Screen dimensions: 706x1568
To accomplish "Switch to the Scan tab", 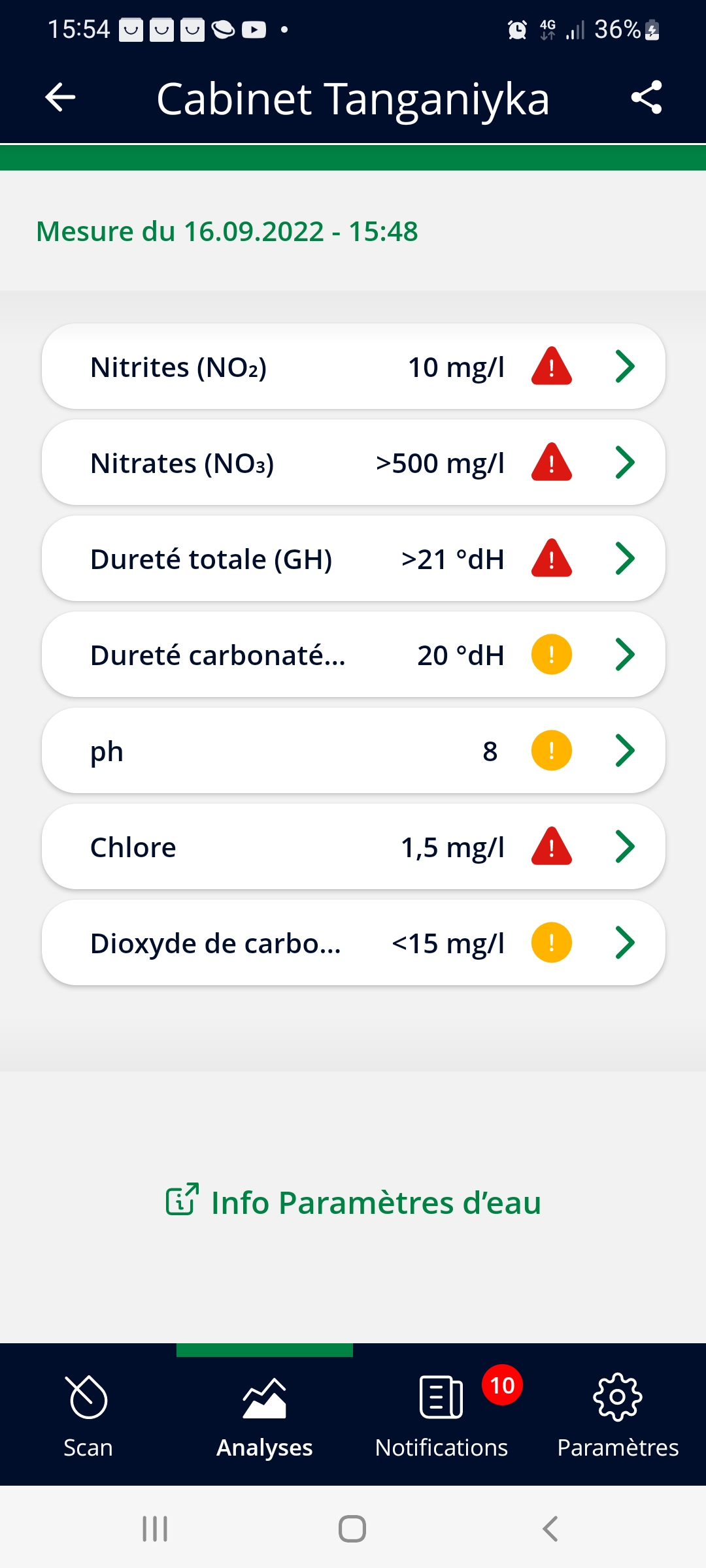I will (x=88, y=1415).
